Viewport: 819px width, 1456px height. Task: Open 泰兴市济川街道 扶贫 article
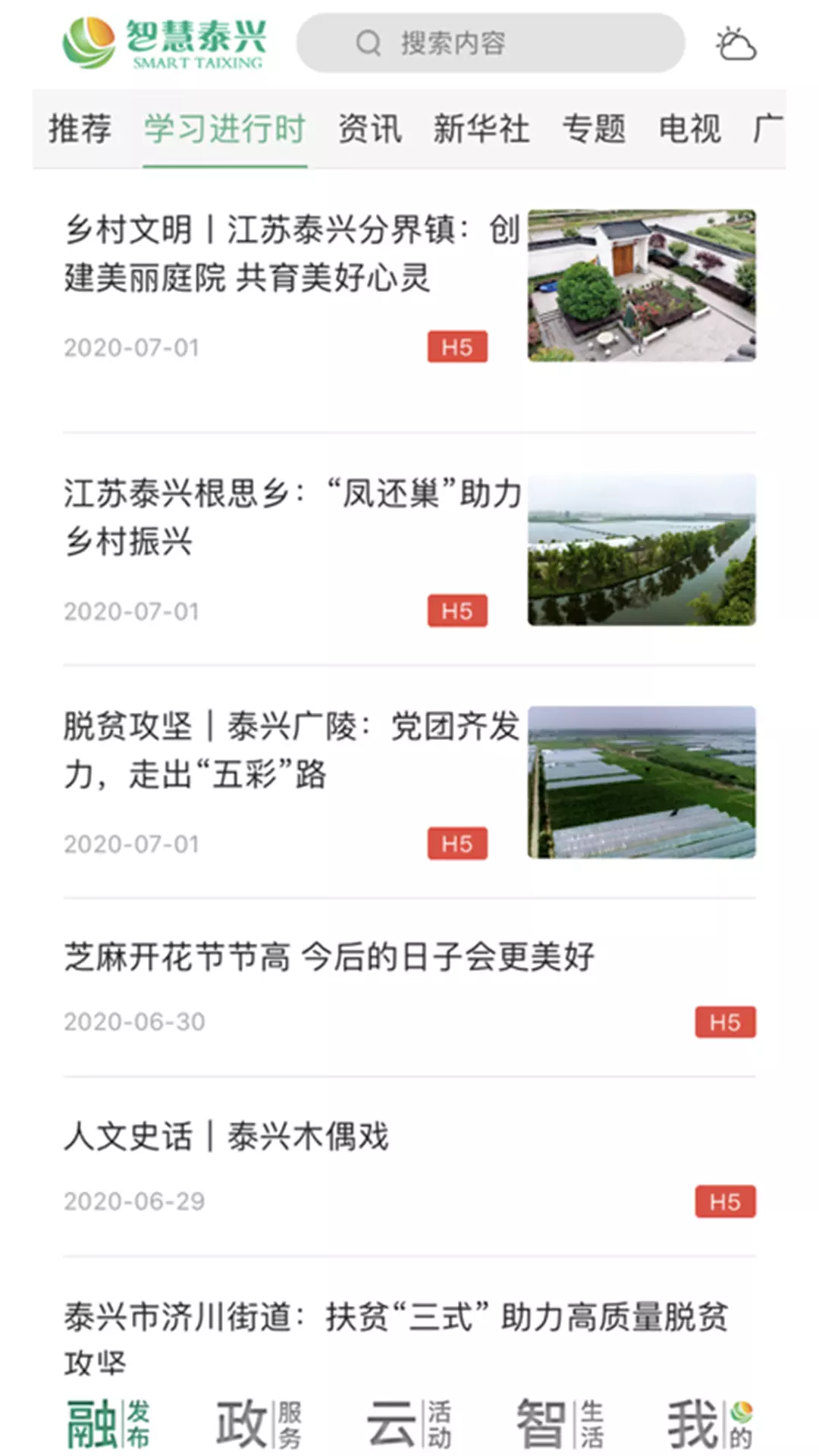pyautogui.click(x=409, y=1338)
